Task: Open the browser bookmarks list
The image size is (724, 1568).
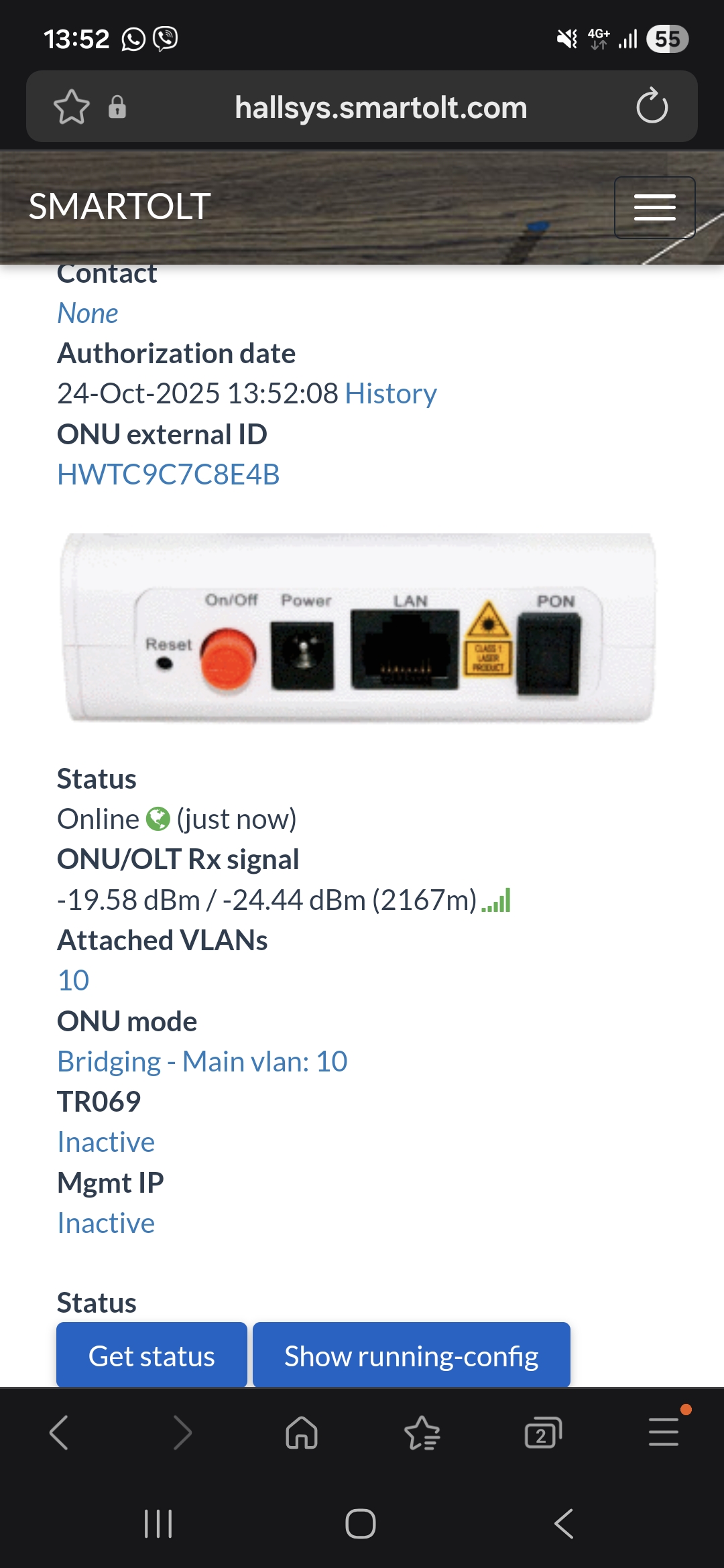Action: click(422, 1433)
